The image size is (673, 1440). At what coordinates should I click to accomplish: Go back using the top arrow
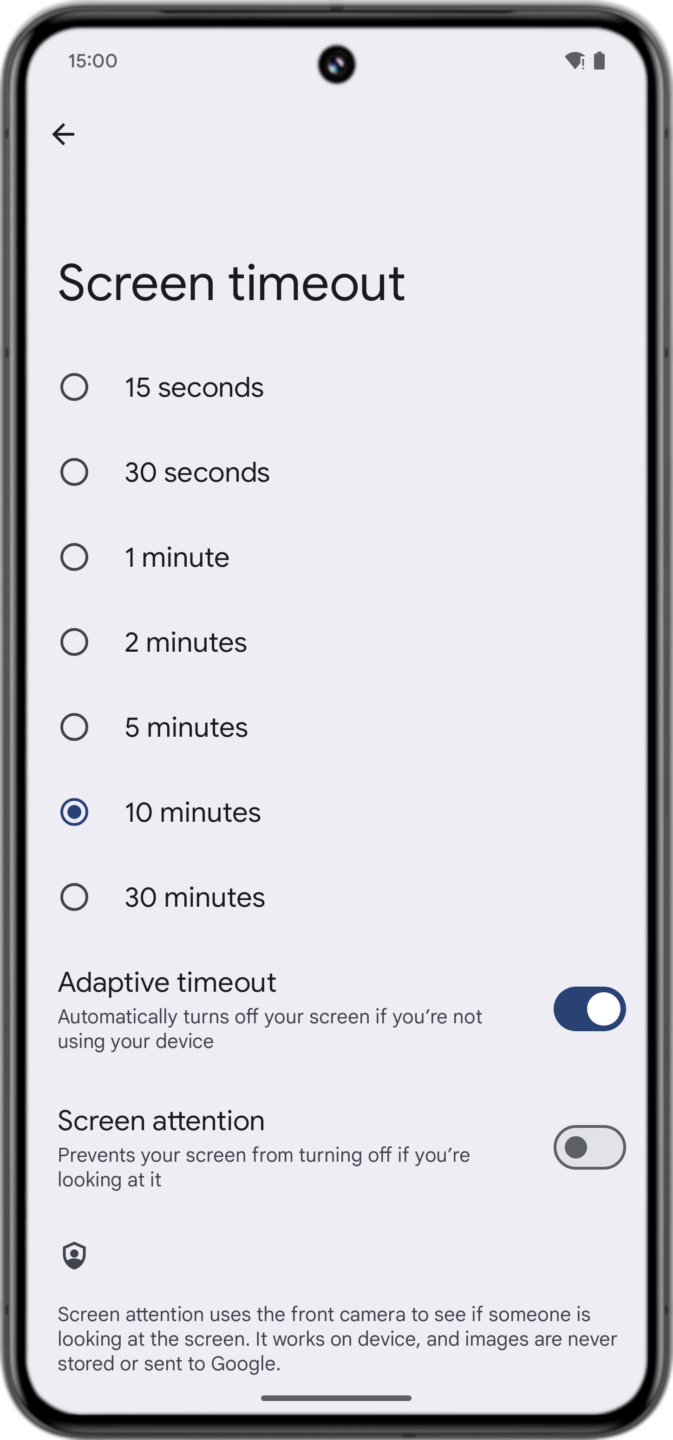coord(64,134)
